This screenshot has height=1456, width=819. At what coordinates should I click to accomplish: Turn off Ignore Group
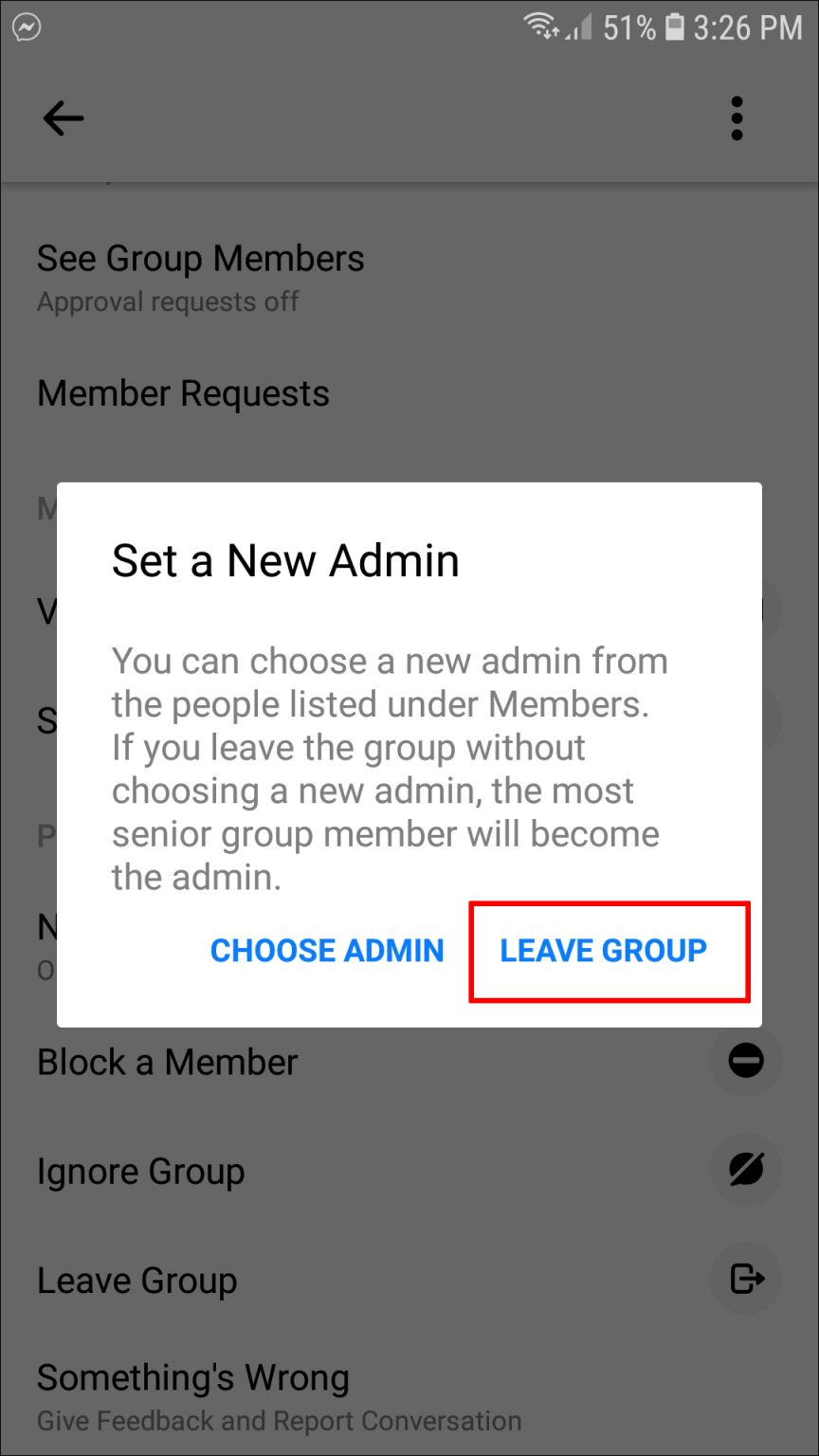pyautogui.click(x=140, y=1170)
